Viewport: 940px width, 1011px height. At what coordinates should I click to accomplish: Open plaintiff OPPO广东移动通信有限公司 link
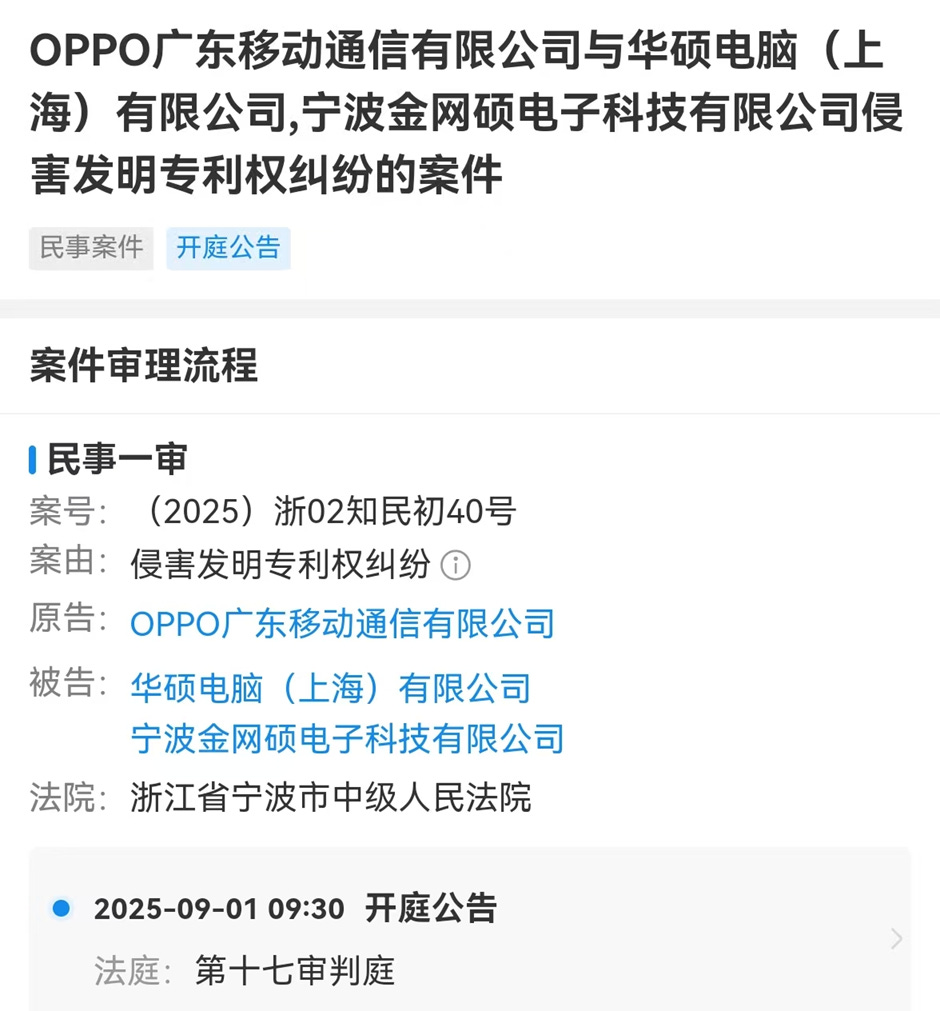point(342,623)
